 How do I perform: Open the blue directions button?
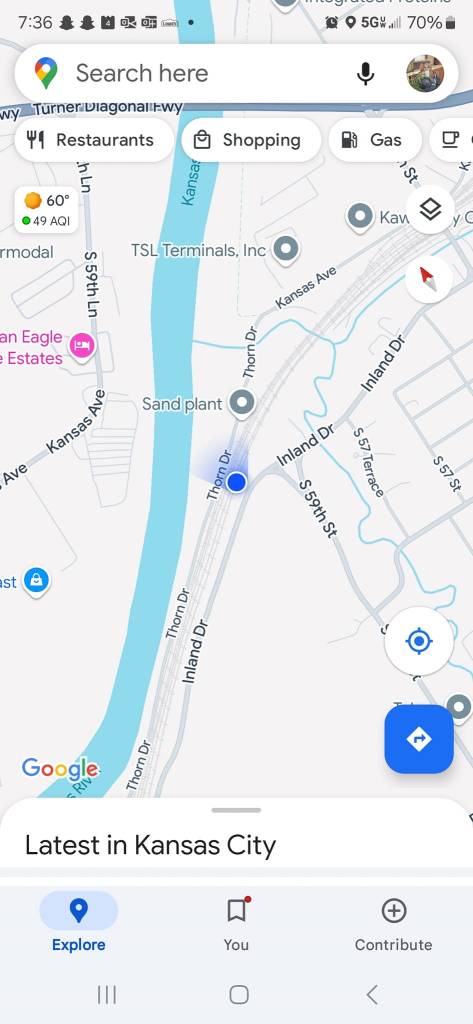pos(419,739)
